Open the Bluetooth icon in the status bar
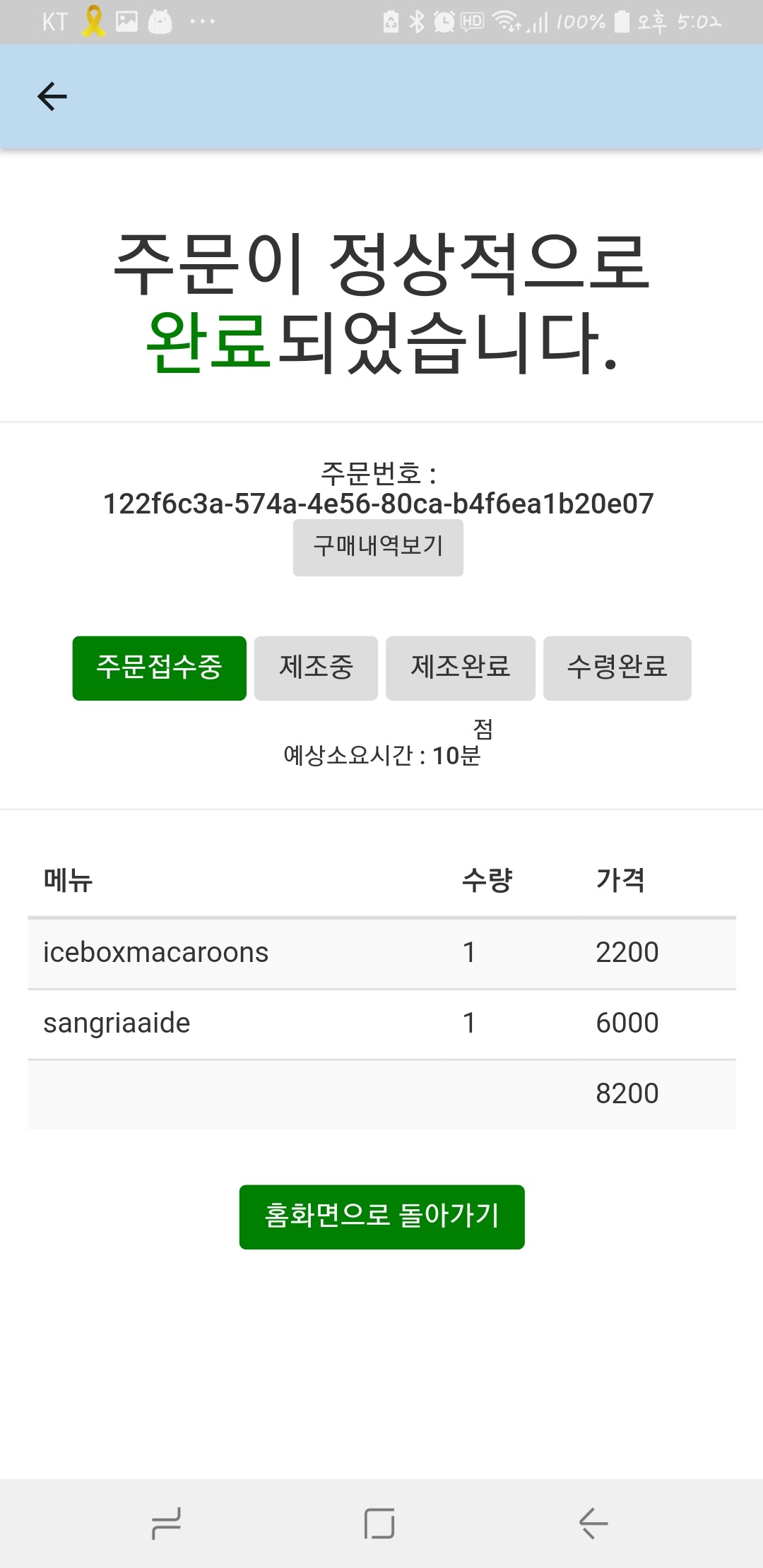Viewport: 763px width, 1568px height. tap(415, 21)
